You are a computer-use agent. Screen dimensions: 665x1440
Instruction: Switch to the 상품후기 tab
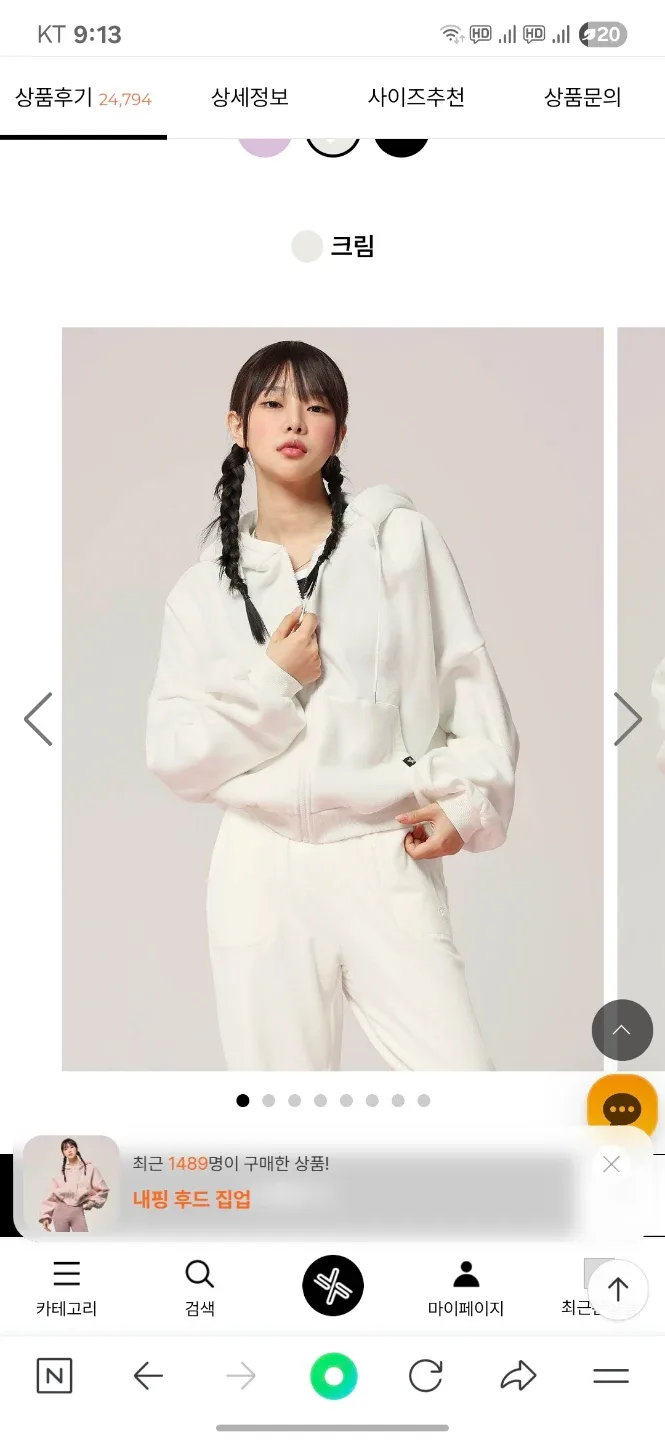coord(82,98)
